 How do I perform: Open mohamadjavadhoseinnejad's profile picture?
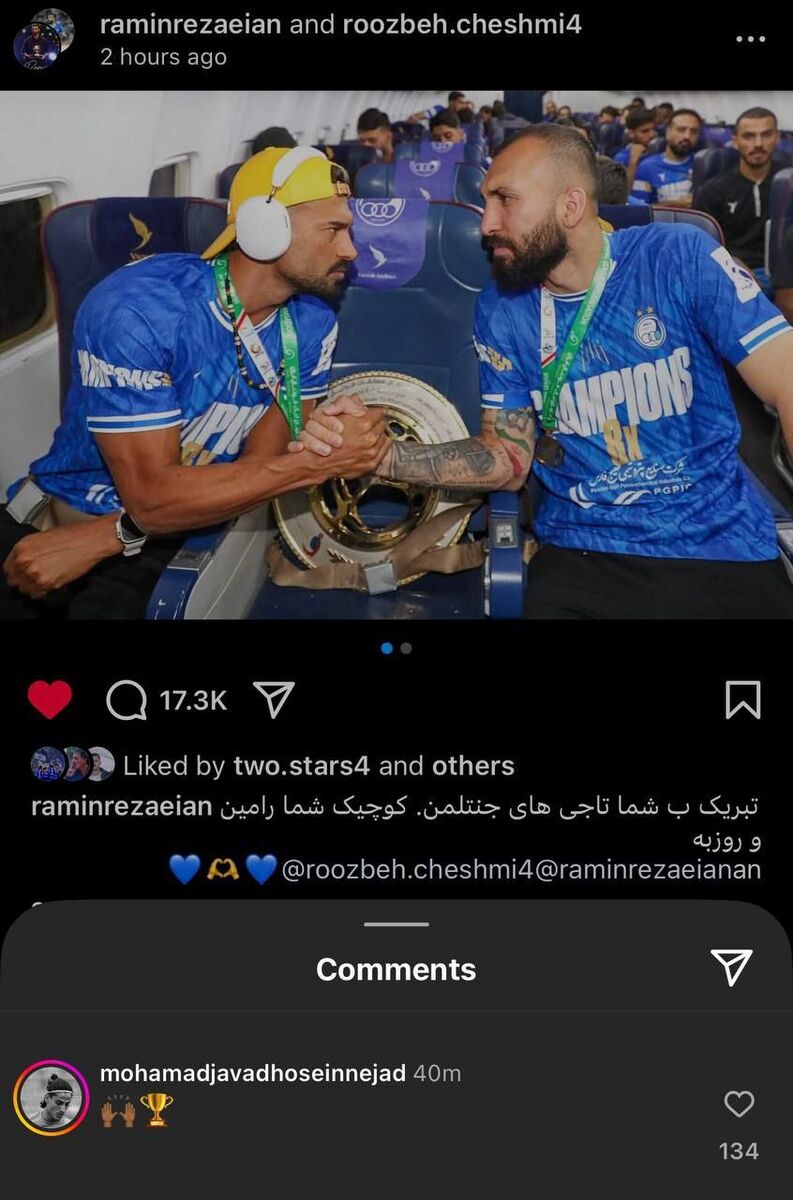[x=50, y=1097]
